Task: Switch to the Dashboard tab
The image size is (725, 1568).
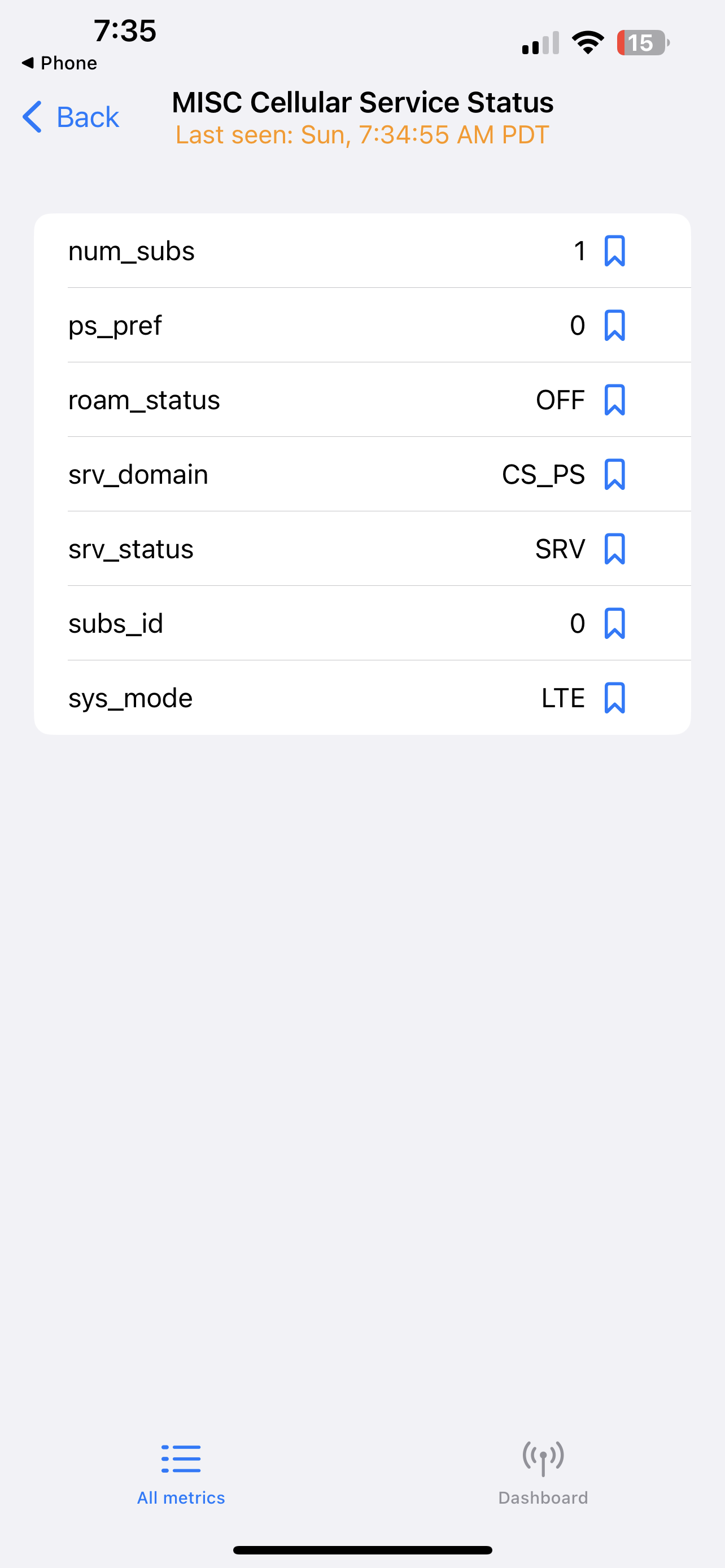Action: 543,1473
